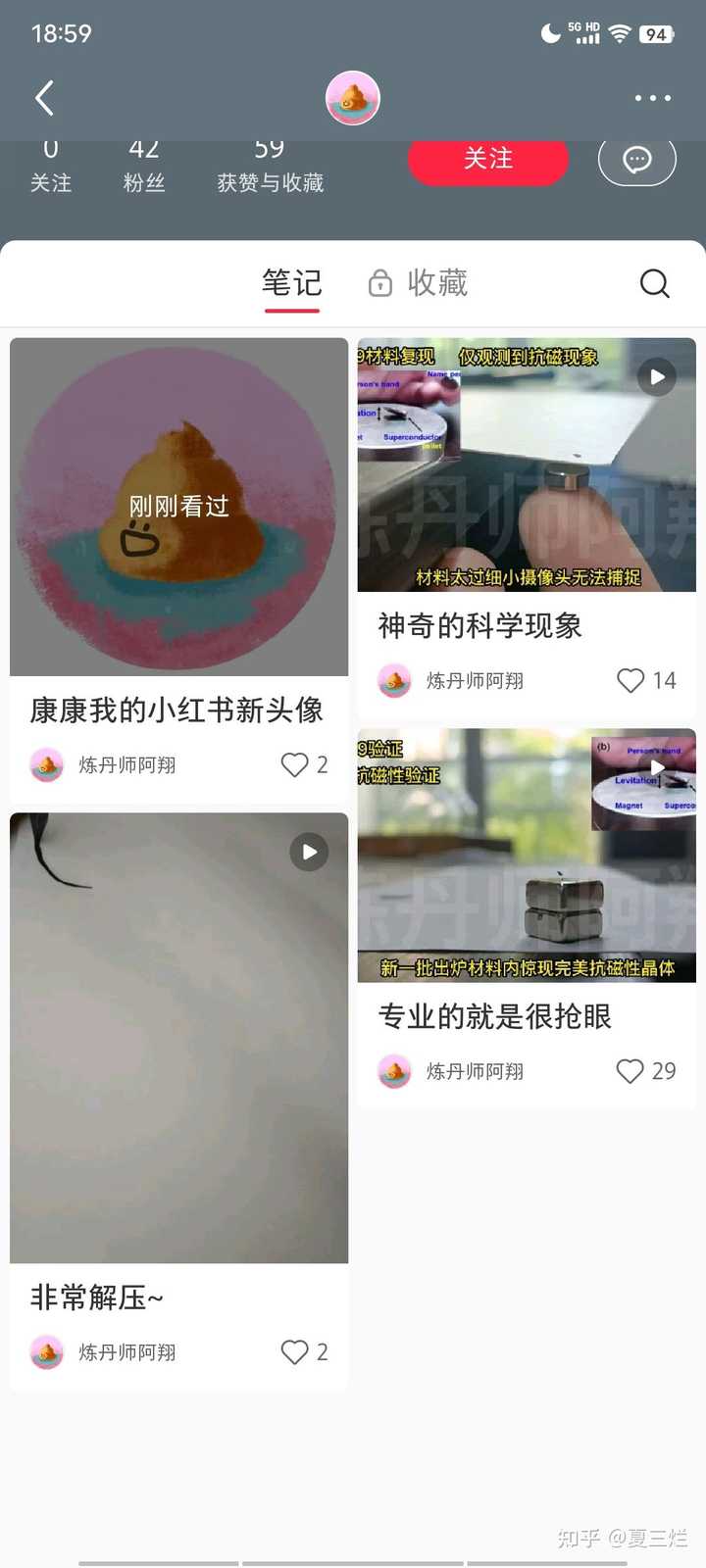The image size is (706, 1568).
Task: Search this user's notes
Action: pos(654,283)
